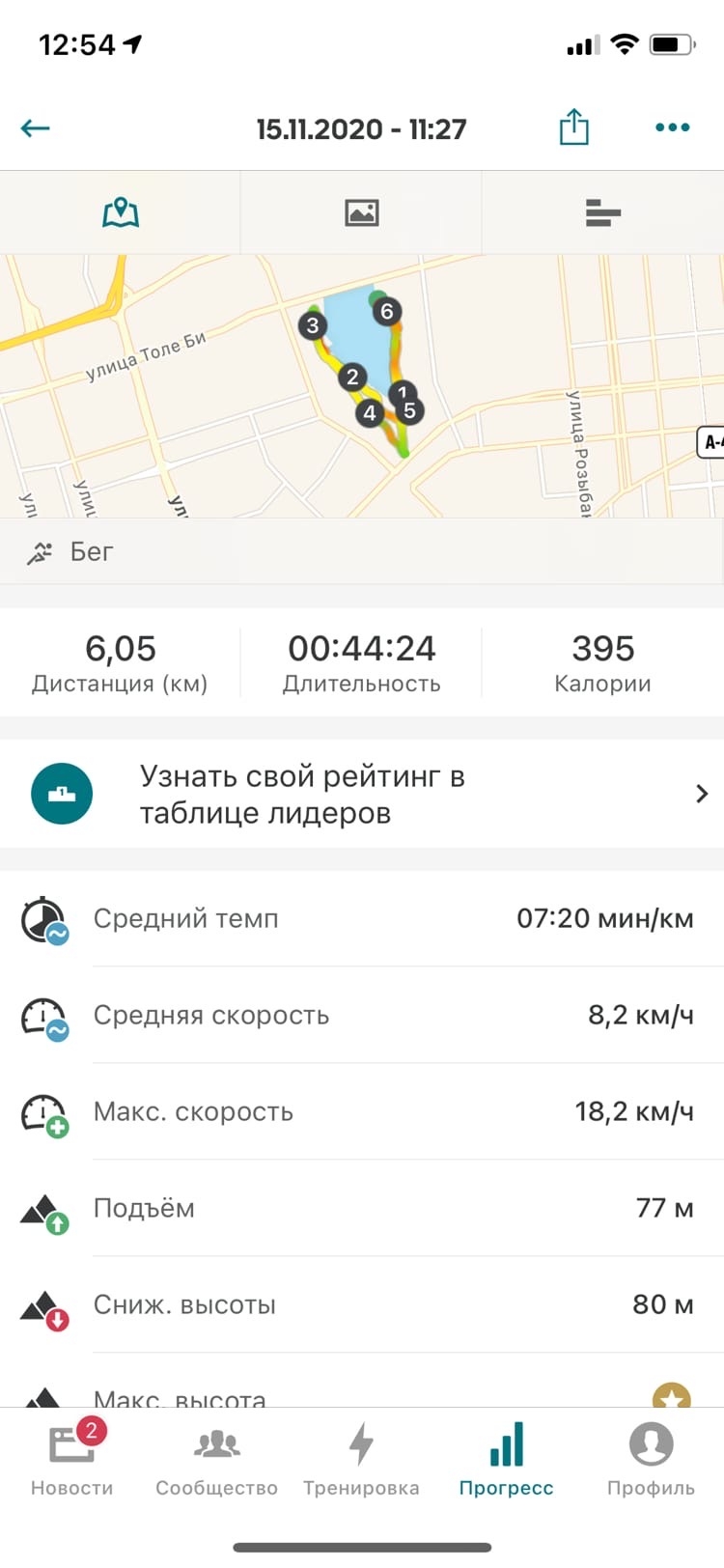Open the running route map
The image size is (724, 1568).
[x=362, y=386]
